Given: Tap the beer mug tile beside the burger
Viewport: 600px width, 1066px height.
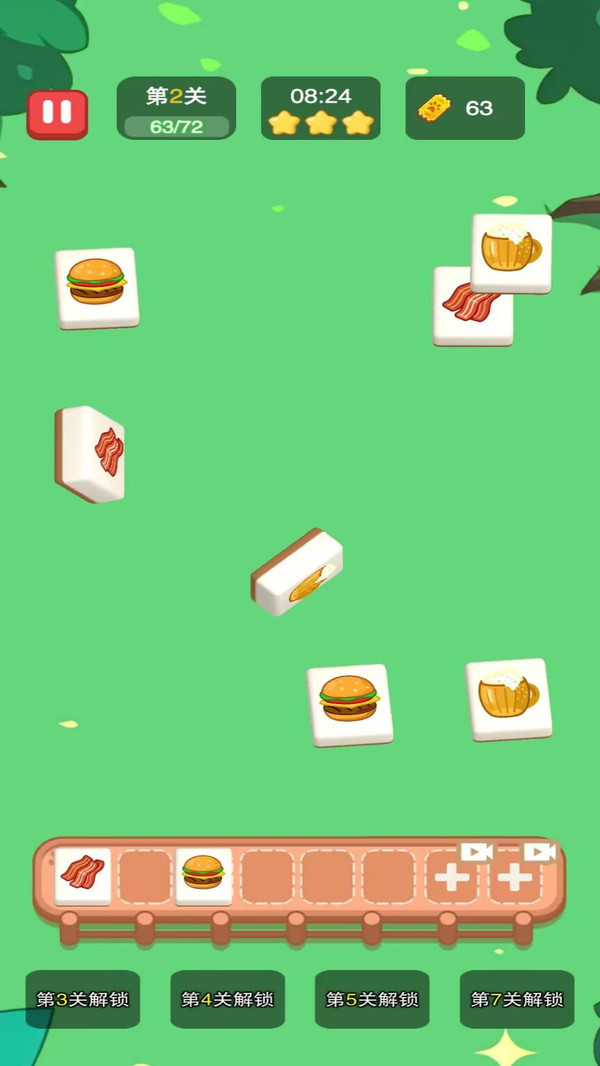Looking at the screenshot, I should pyautogui.click(x=508, y=700).
